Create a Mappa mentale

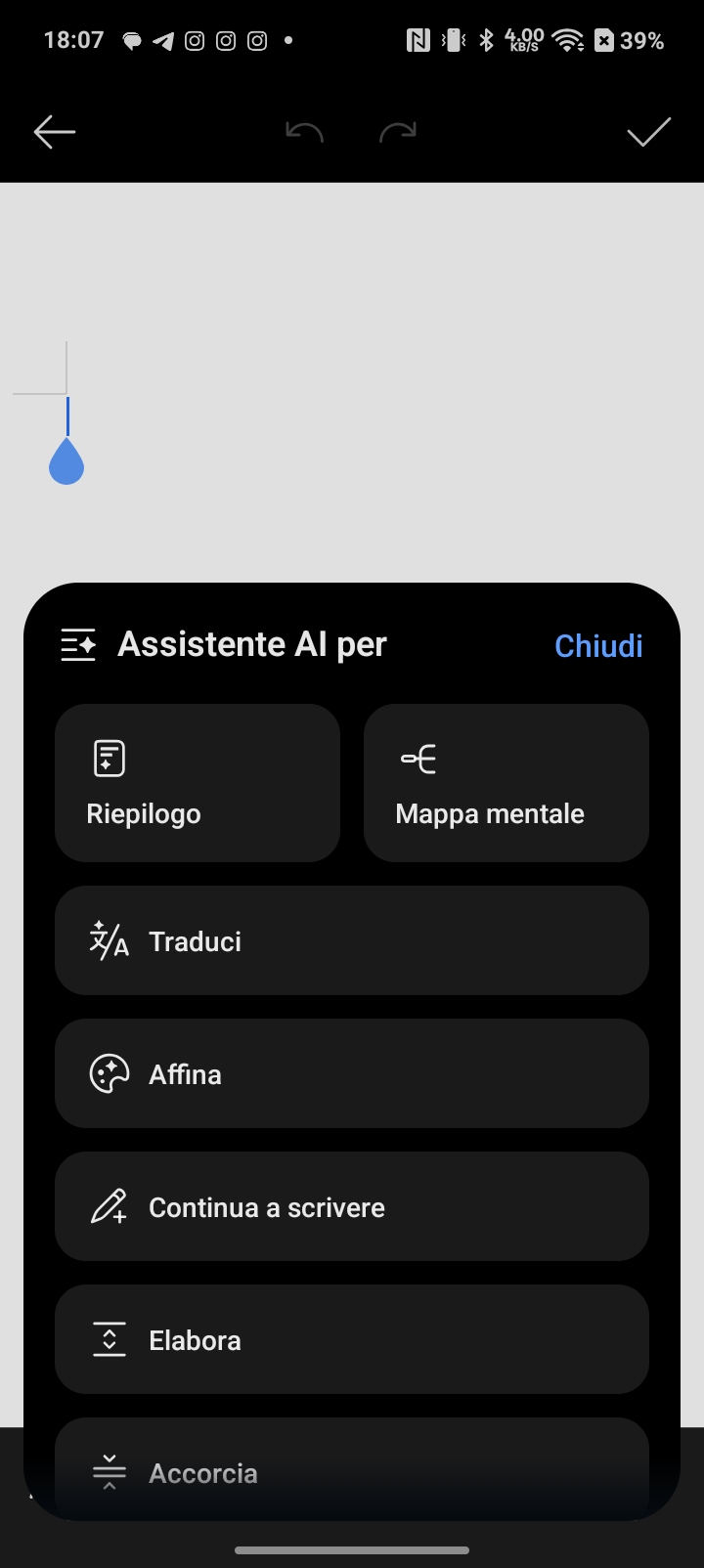coord(506,783)
